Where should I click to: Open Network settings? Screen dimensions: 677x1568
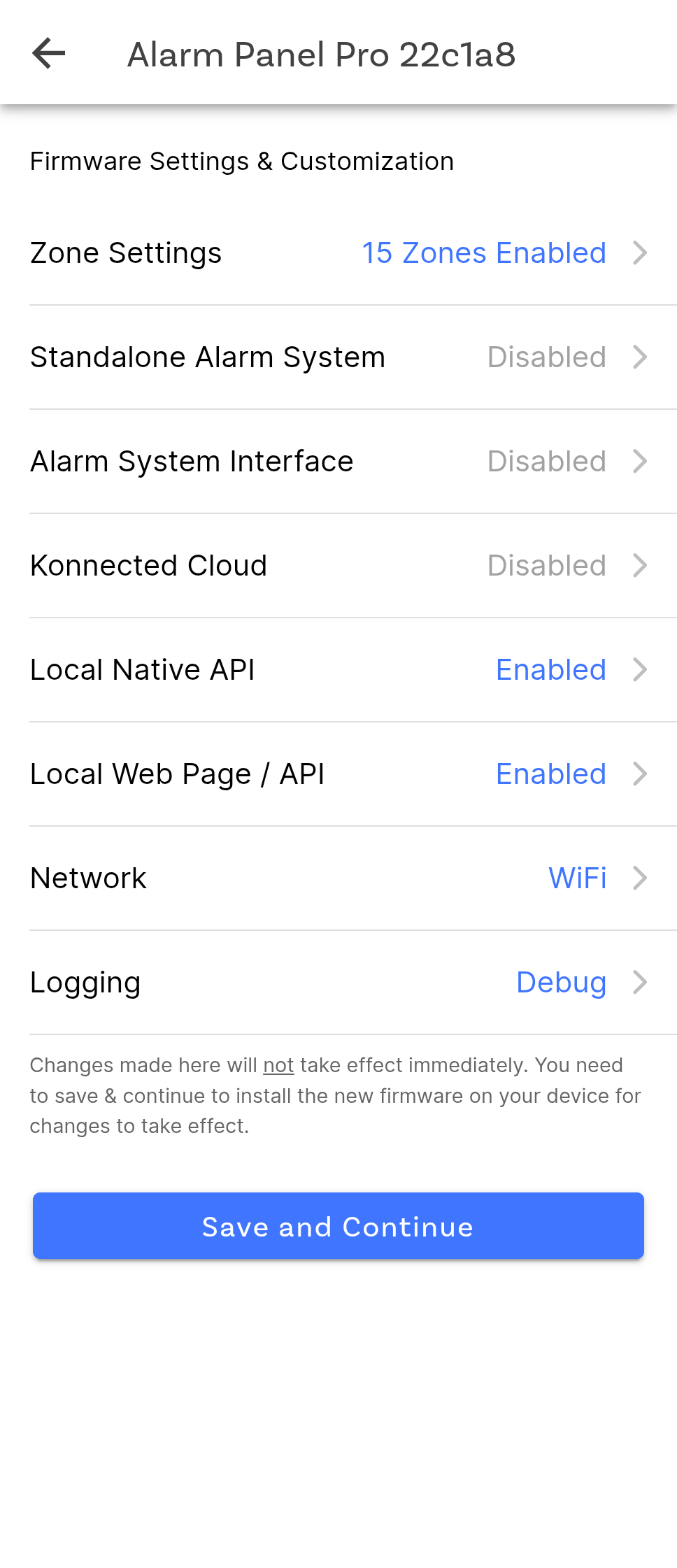click(338, 878)
